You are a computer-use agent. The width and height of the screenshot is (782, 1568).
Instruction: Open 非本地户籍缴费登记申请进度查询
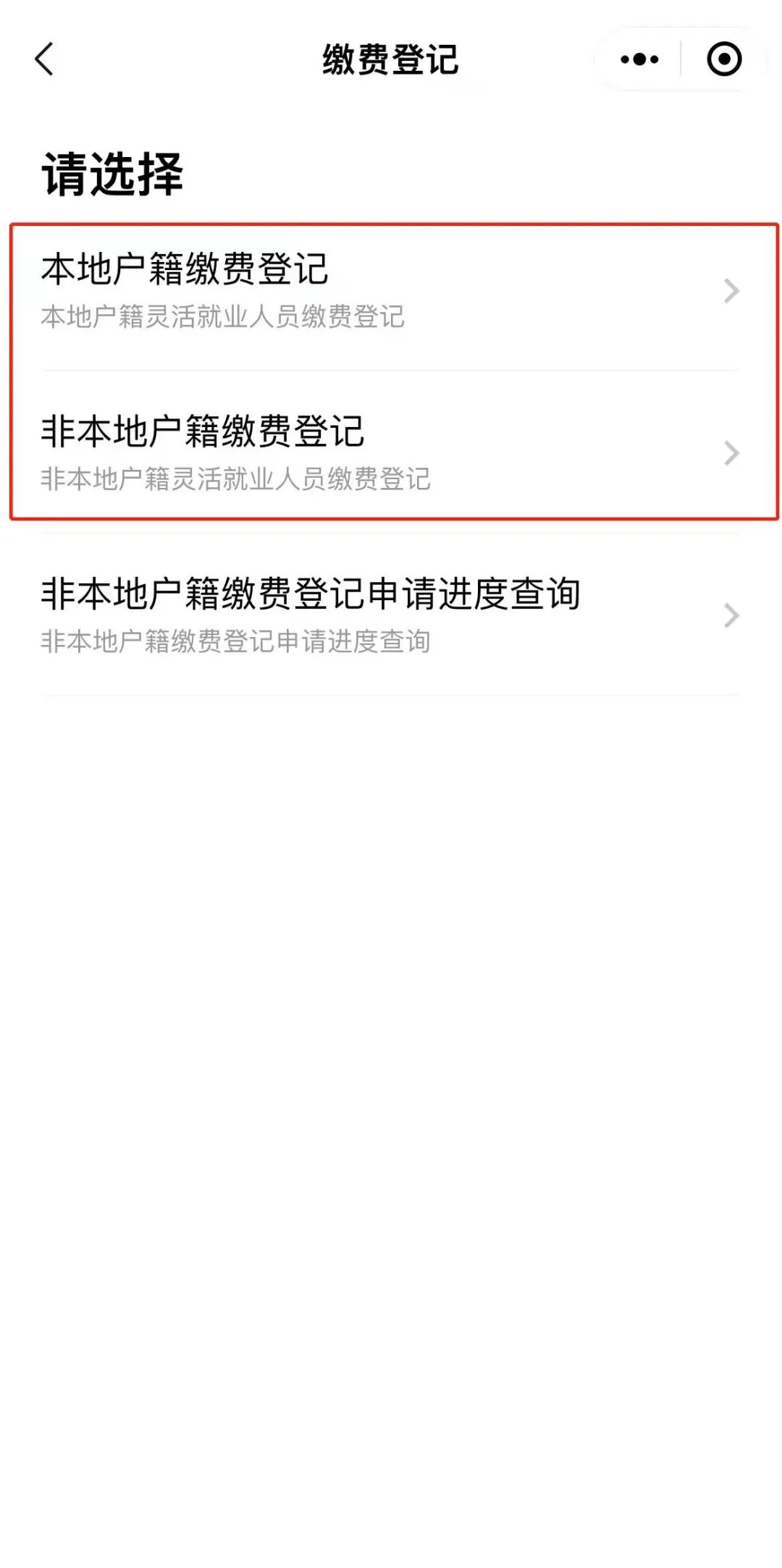(x=391, y=615)
